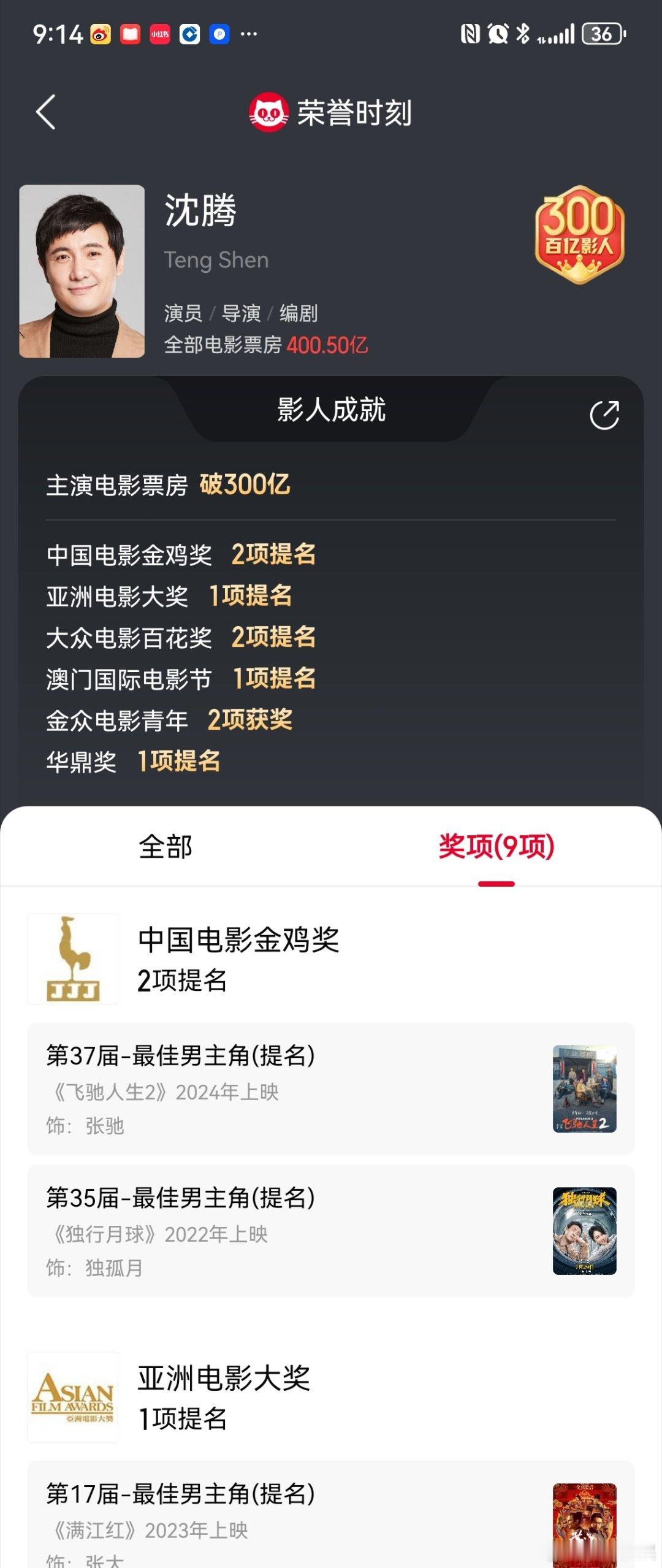Open the 第17届 最佳男主角 满江红 nomination
Image resolution: width=662 pixels, height=1568 pixels.
[330, 1515]
